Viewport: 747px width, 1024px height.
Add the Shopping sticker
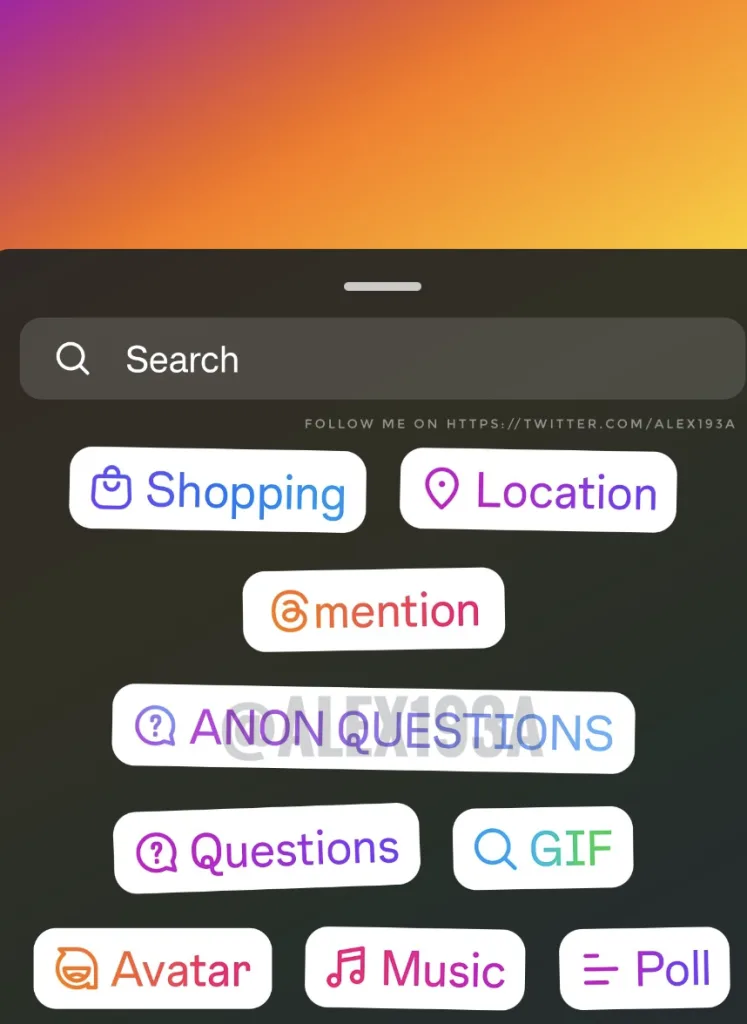click(x=217, y=490)
